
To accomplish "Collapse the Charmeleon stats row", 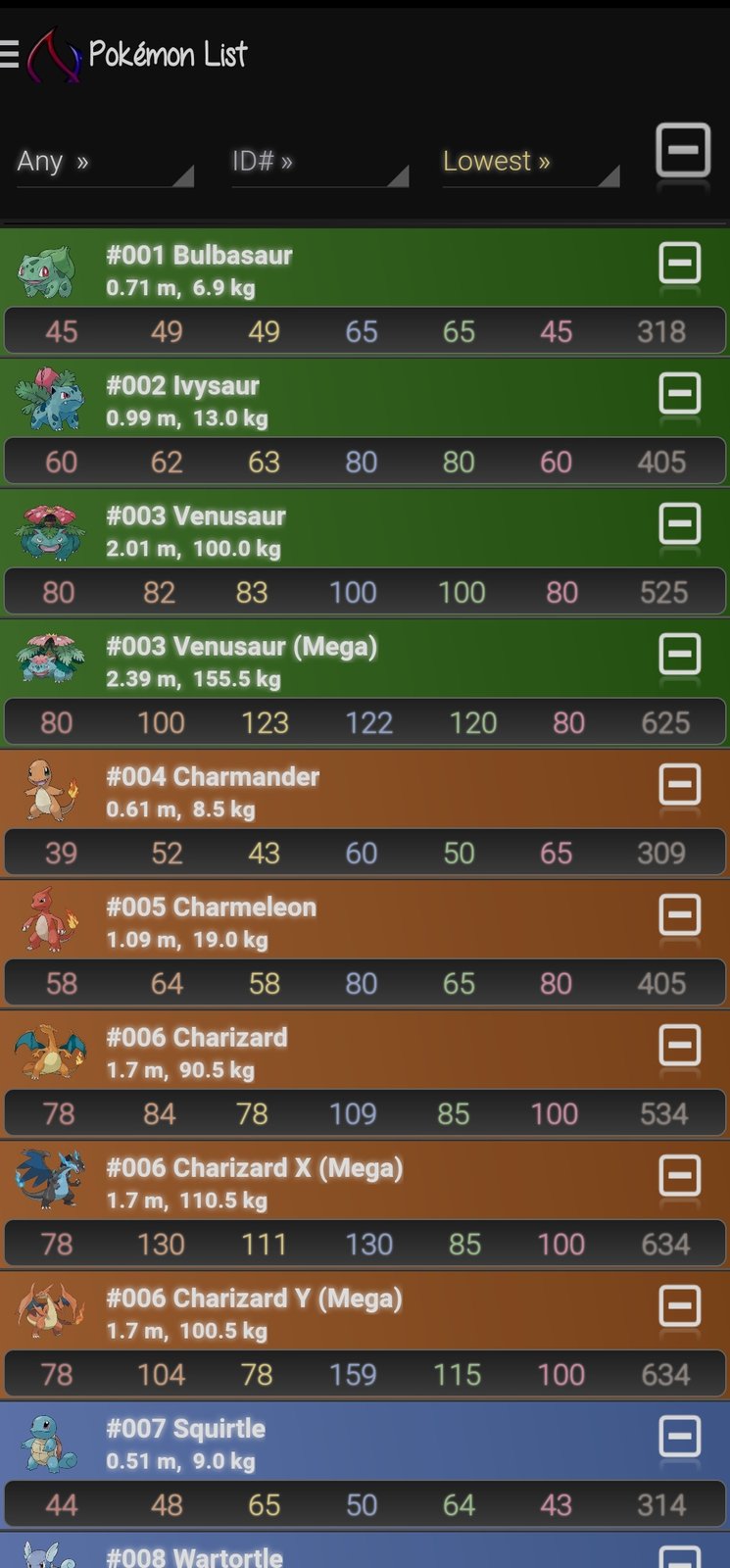I will tap(679, 915).
